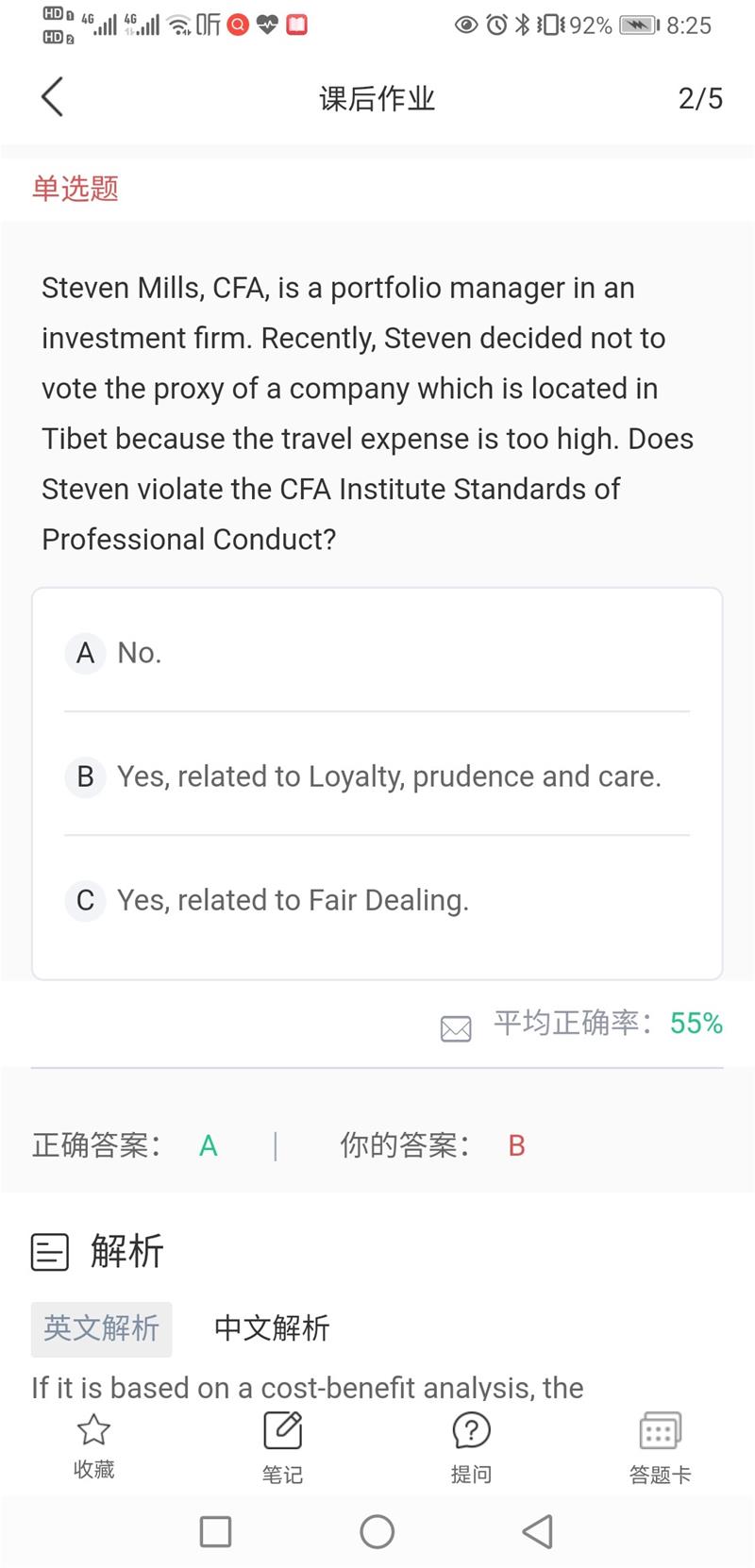The height and width of the screenshot is (1568, 755).
Task: Add this question to 收藏 favorites
Action: pos(93,1446)
